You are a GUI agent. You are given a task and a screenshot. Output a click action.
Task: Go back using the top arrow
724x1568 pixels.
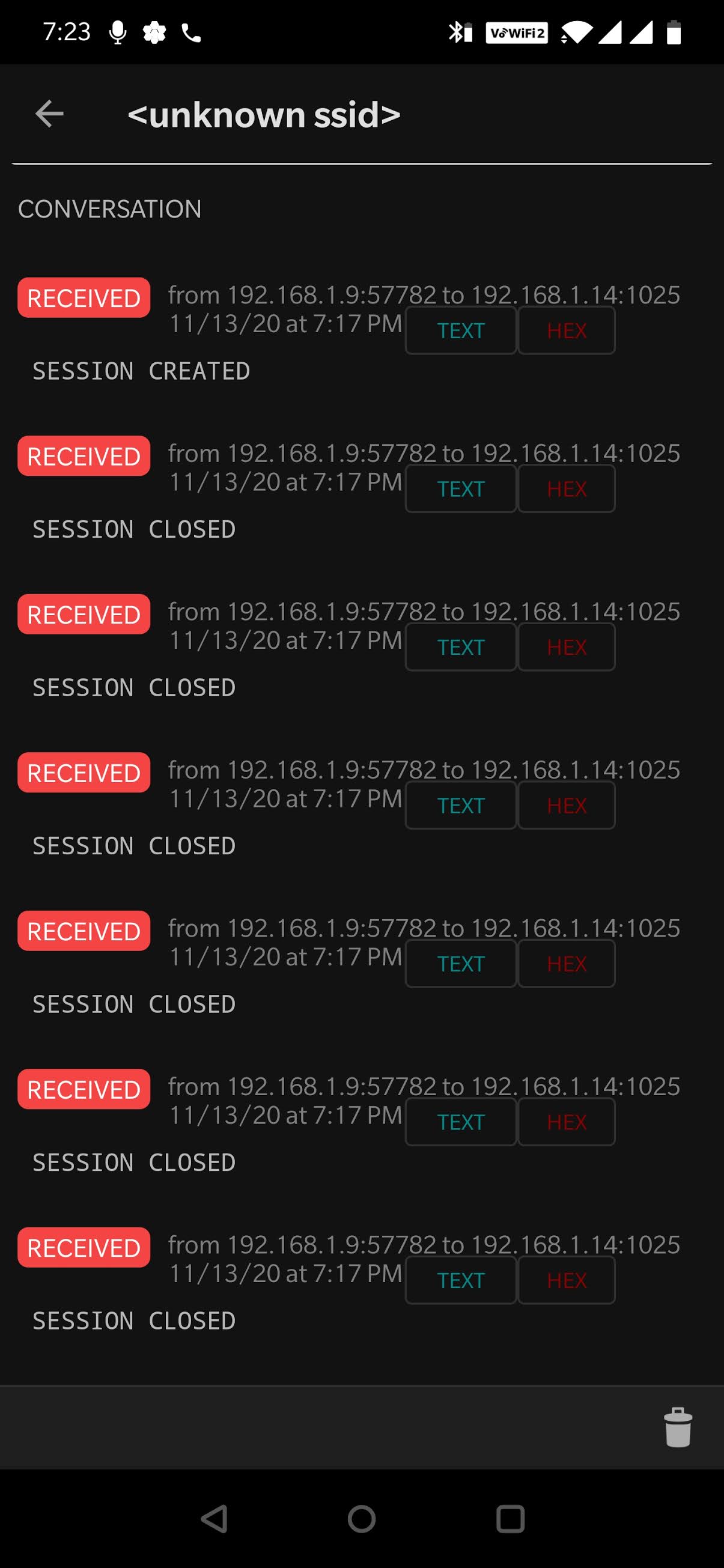point(49,114)
